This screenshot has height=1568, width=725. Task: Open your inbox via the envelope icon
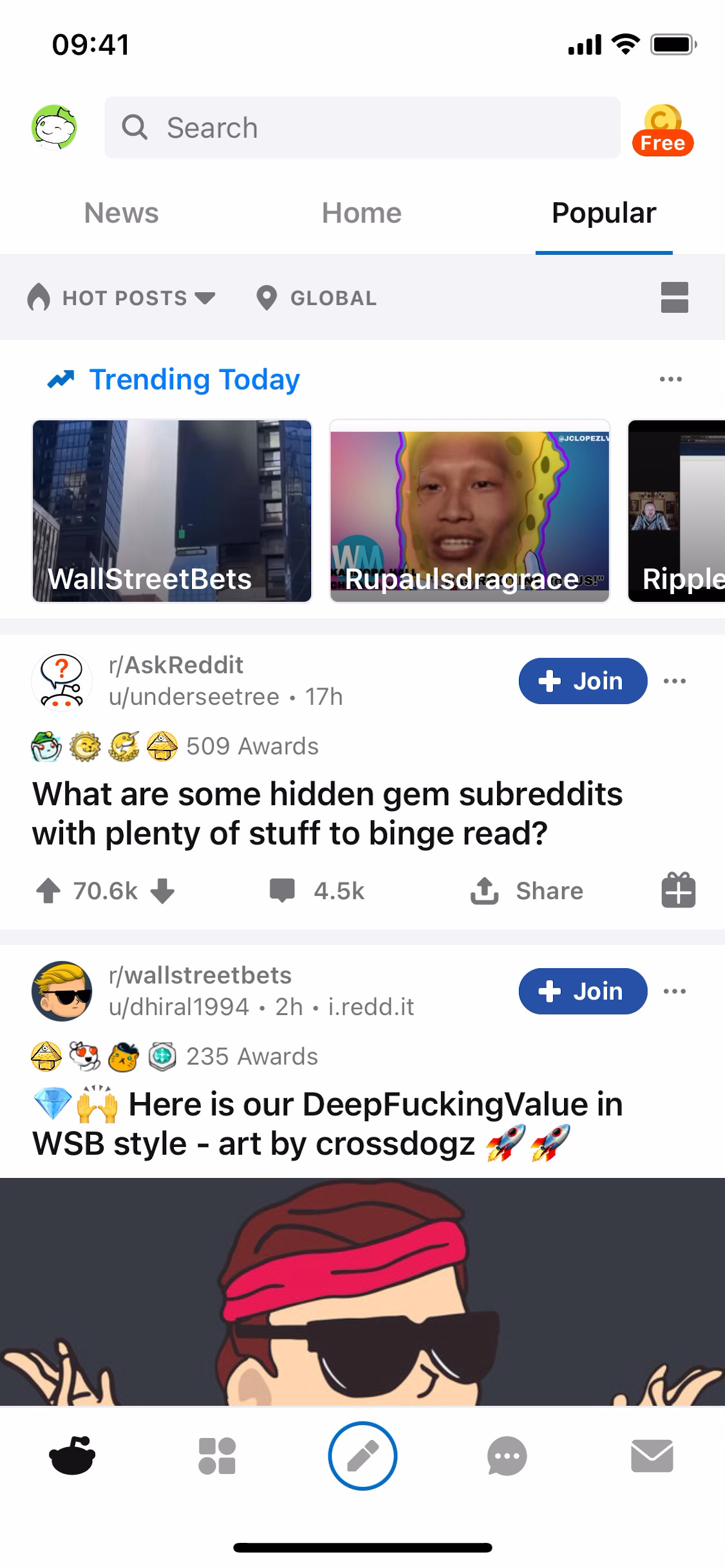click(652, 1456)
